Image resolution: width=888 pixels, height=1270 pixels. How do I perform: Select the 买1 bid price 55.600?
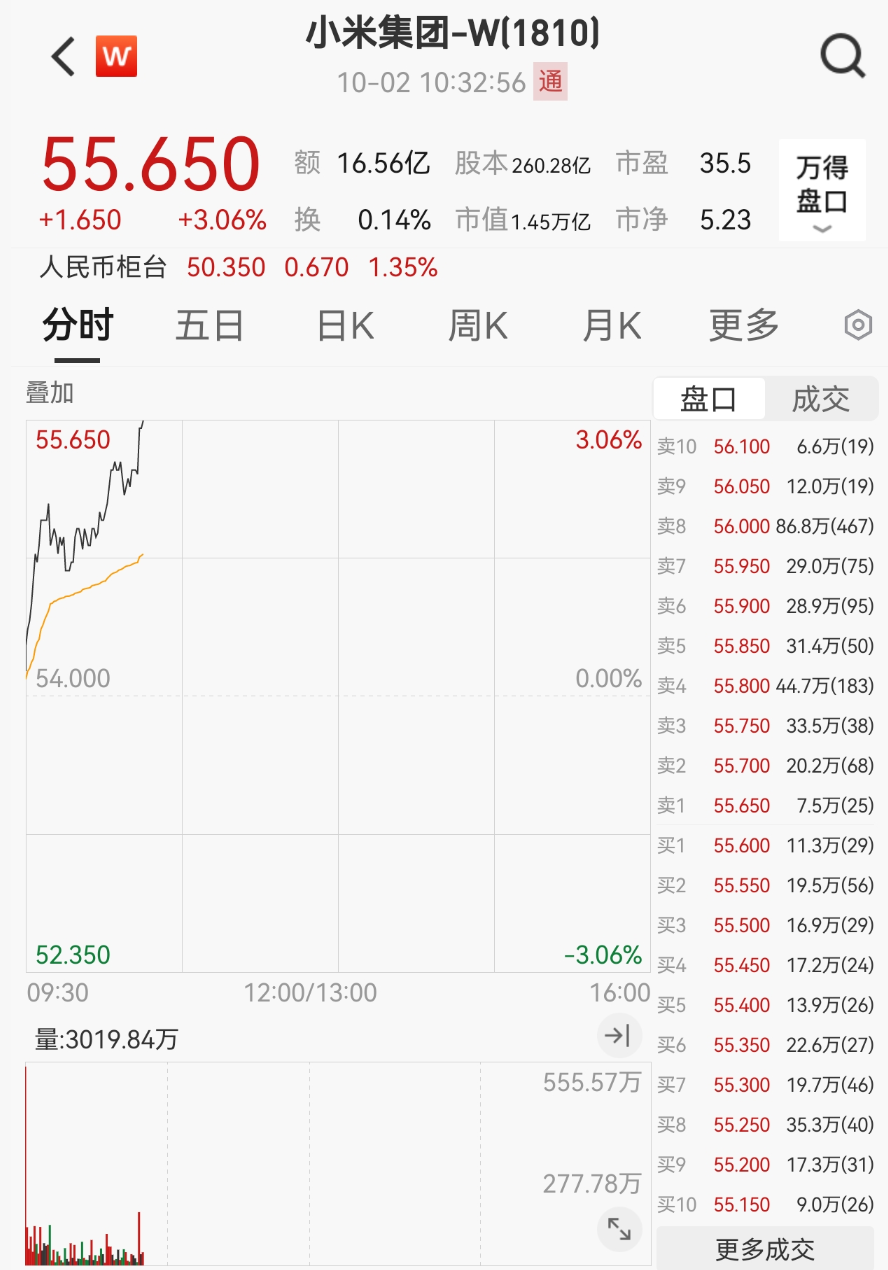point(742,846)
